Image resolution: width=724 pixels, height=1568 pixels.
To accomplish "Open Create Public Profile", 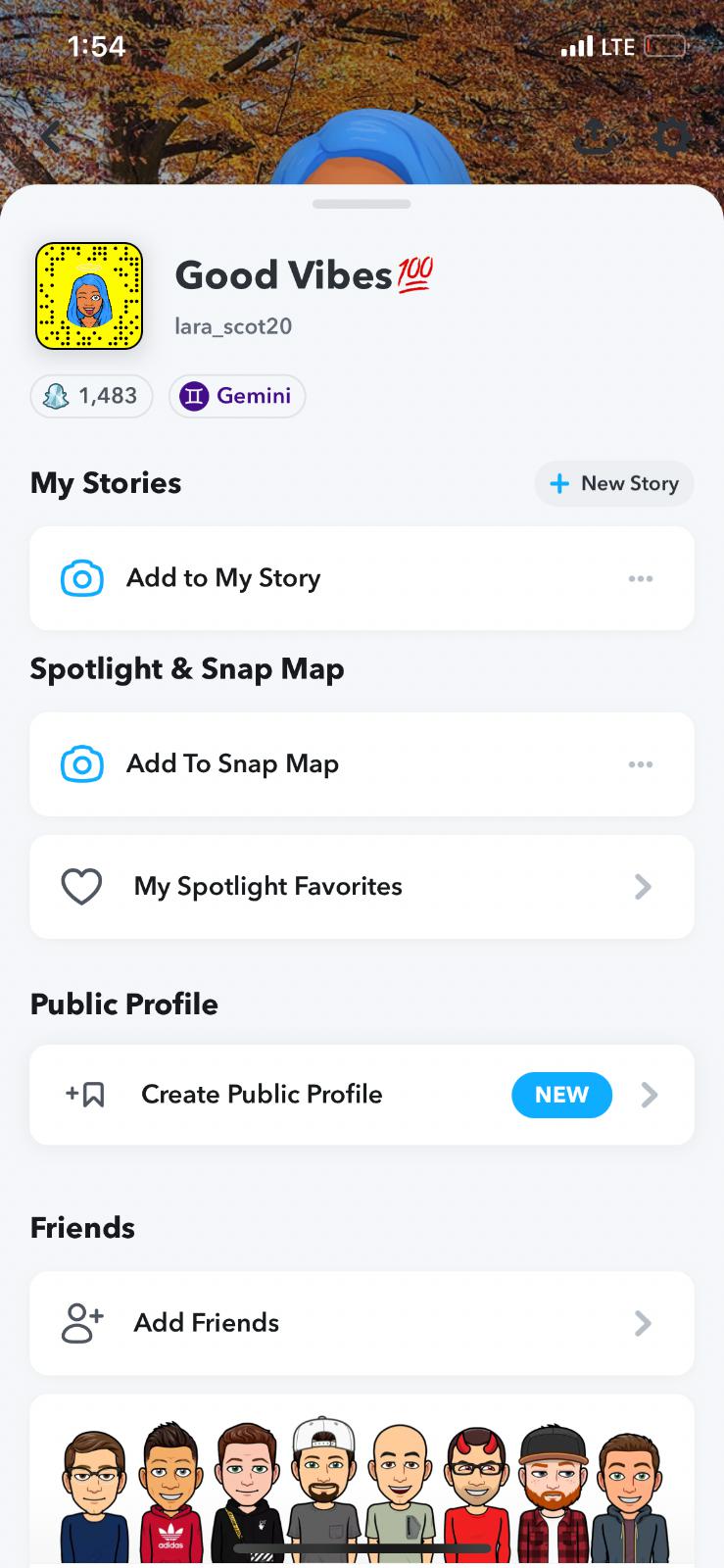I will click(362, 1095).
